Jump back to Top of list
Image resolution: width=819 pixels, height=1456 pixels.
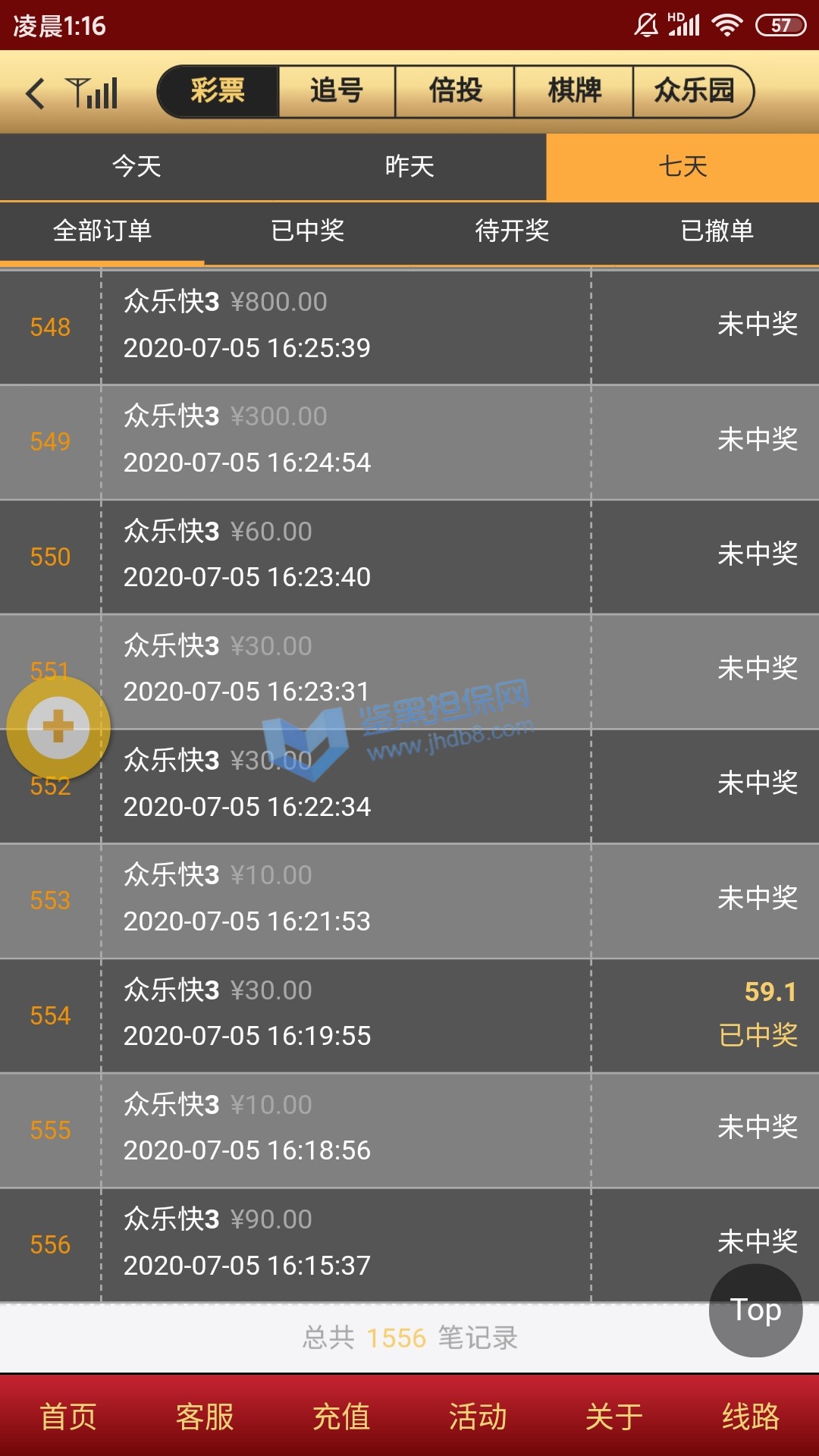tap(755, 1310)
